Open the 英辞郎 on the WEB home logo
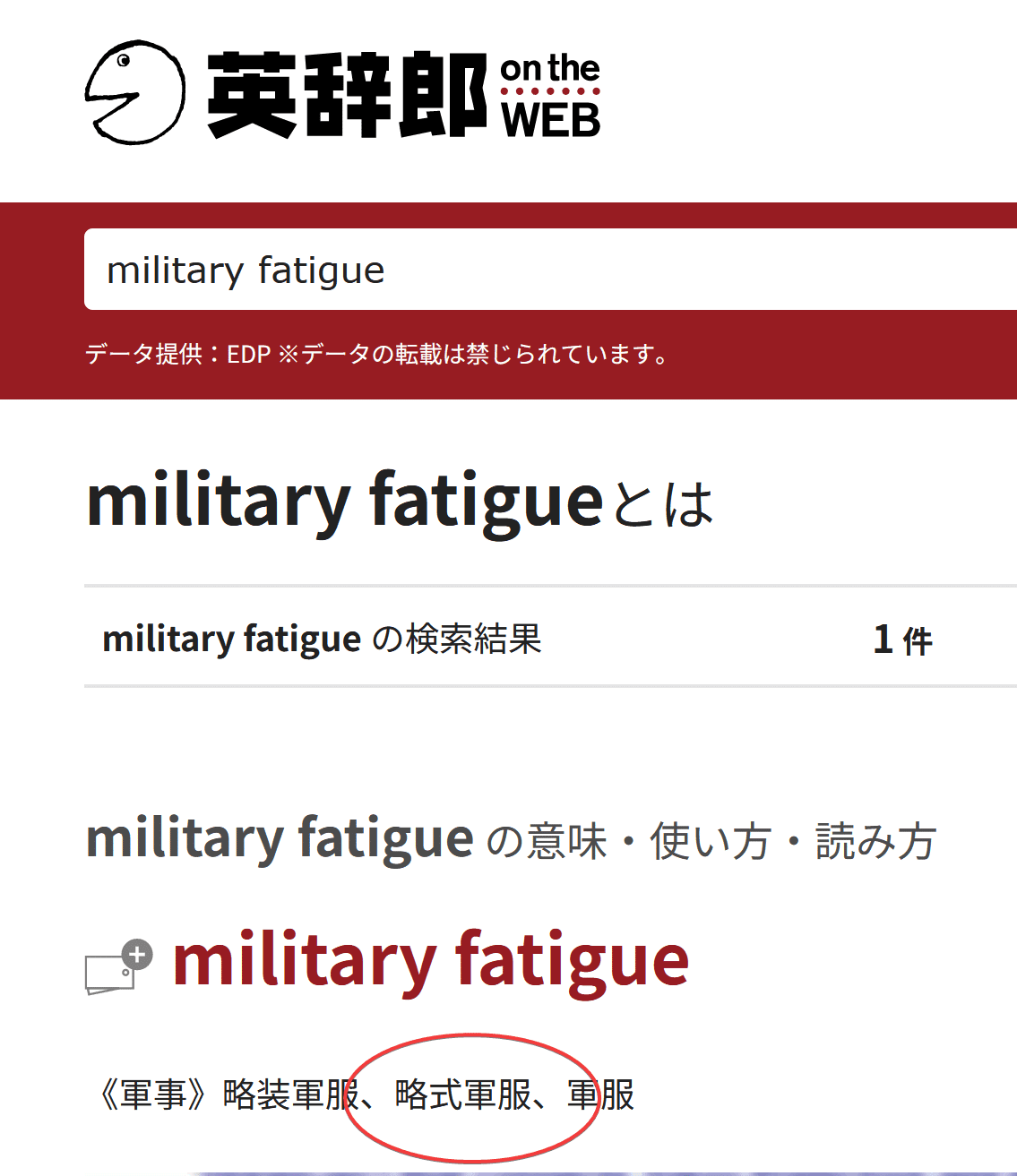Image resolution: width=1017 pixels, height=1176 pixels. pos(344,93)
